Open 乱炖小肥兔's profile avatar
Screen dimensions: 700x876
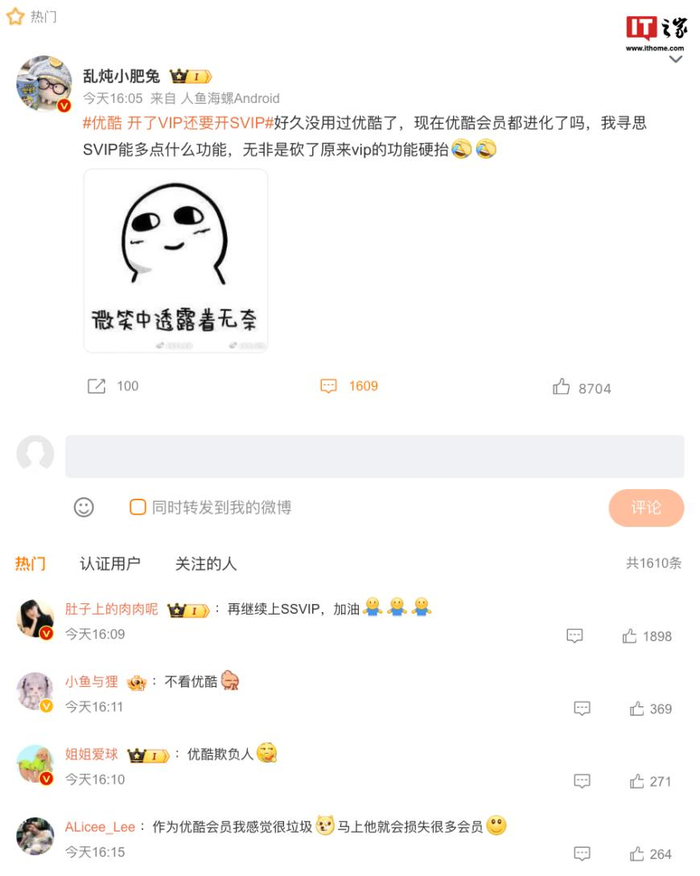44,84
